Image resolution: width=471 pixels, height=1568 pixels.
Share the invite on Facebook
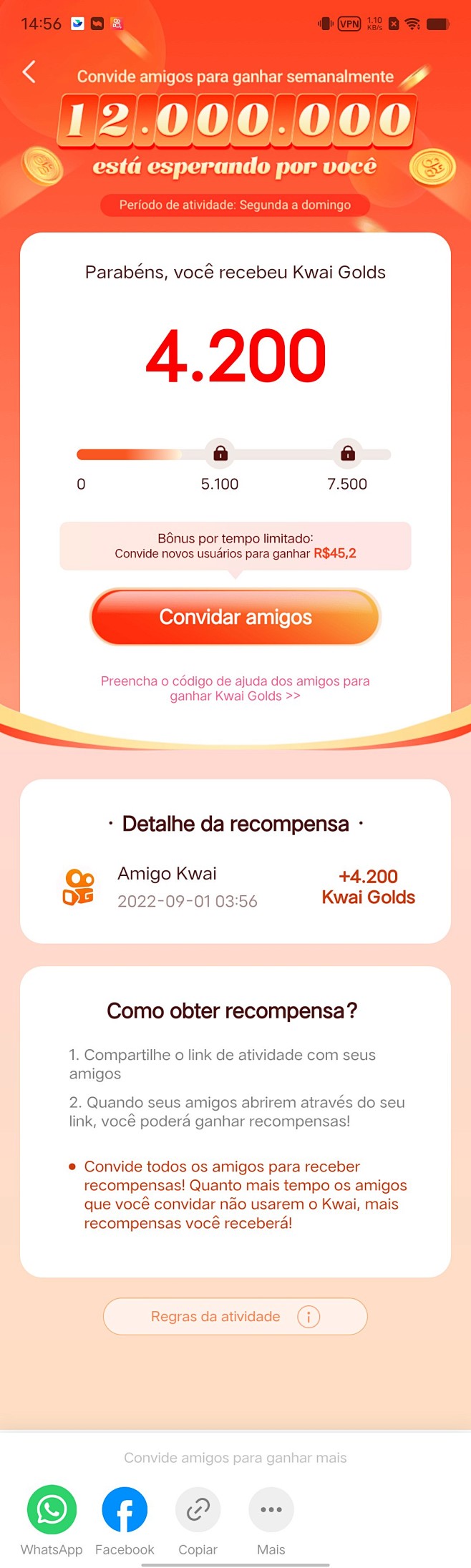[125, 1510]
